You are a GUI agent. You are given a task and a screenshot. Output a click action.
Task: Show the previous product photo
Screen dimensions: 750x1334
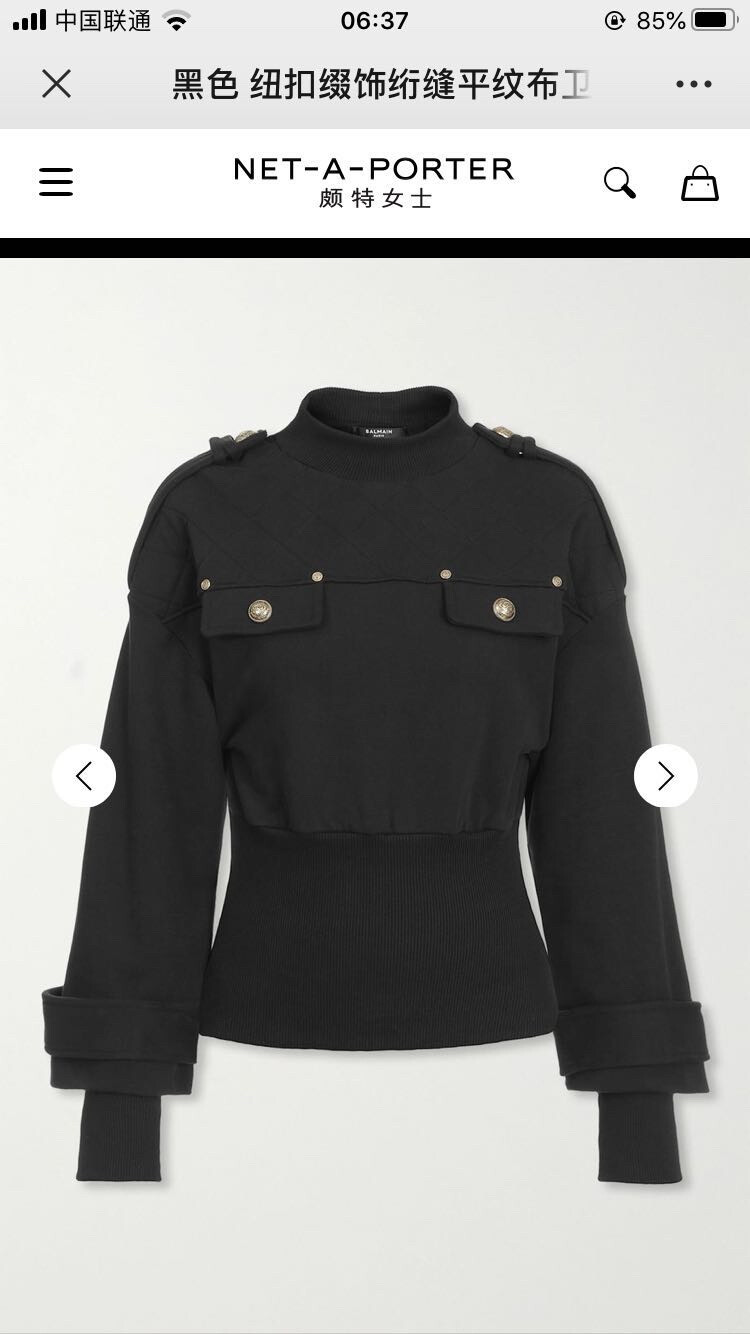tap(84, 776)
